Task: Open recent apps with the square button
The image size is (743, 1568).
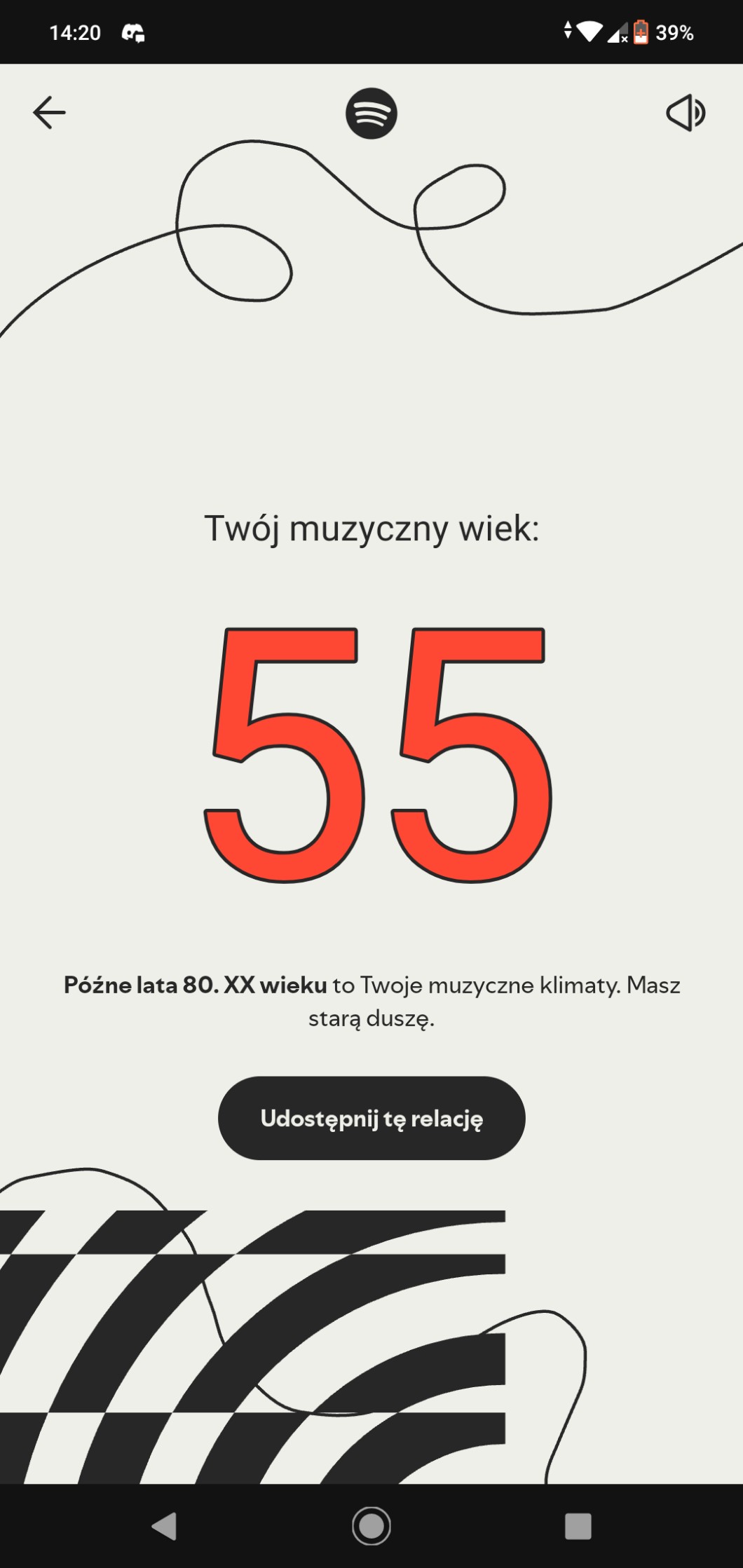Action: [578, 1526]
